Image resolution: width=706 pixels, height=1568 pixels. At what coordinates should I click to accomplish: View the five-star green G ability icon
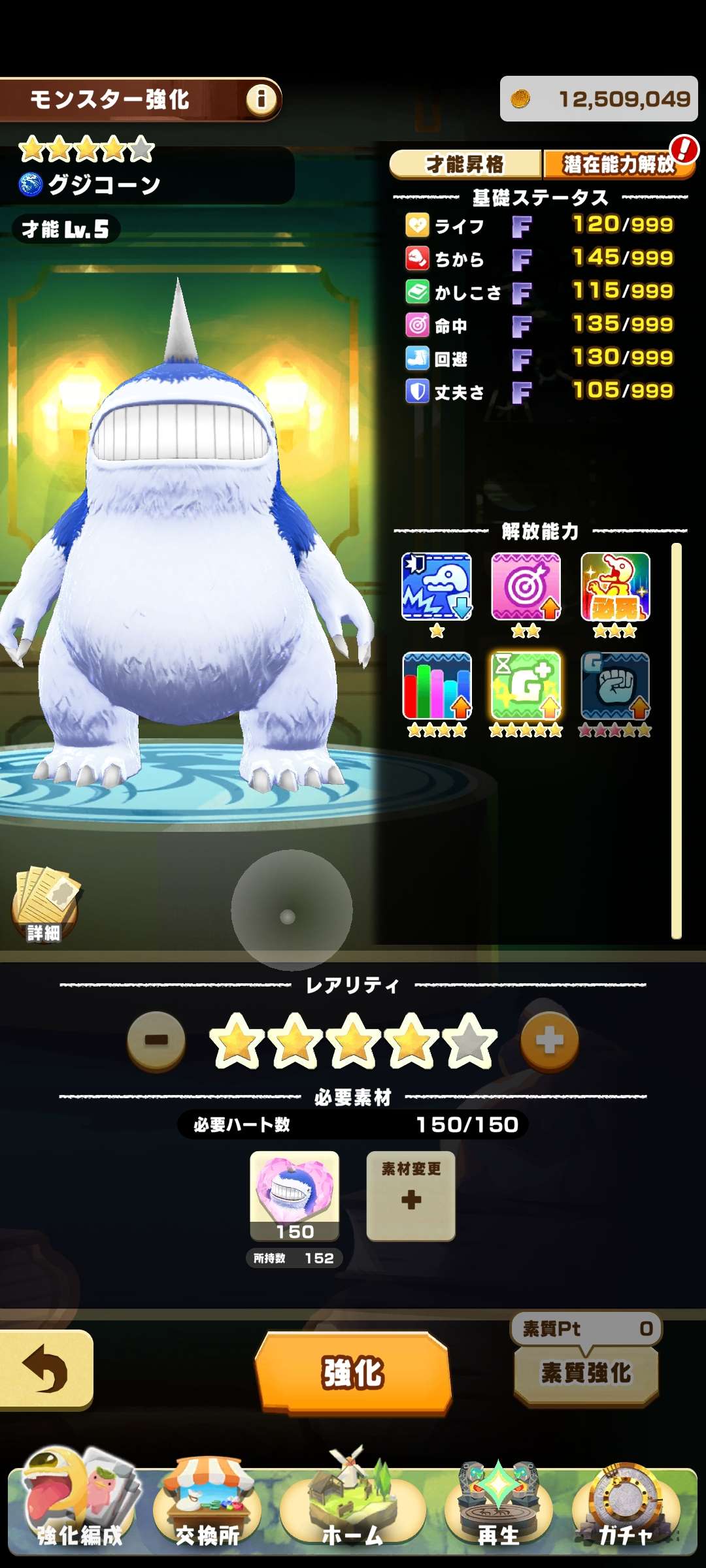pos(526,686)
